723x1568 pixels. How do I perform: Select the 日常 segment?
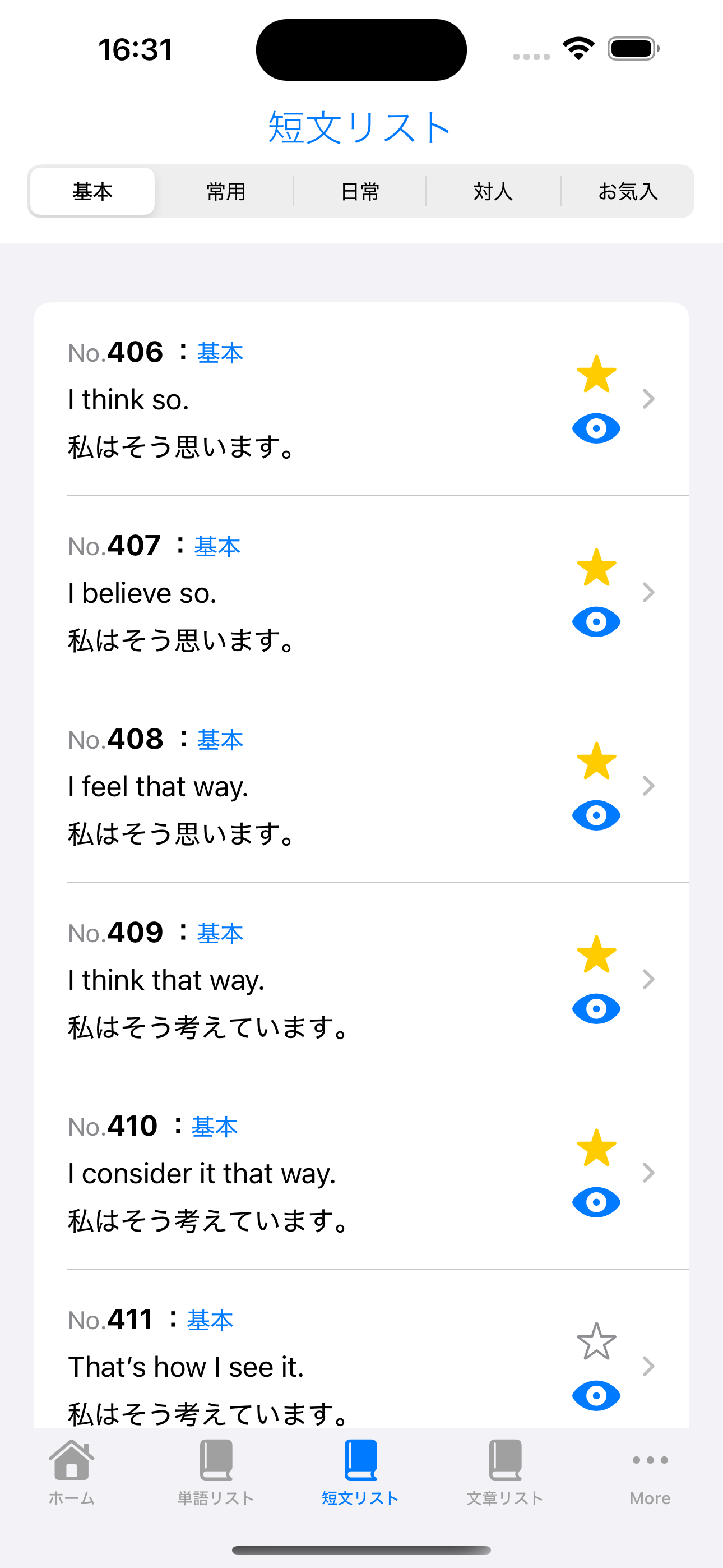(x=360, y=192)
